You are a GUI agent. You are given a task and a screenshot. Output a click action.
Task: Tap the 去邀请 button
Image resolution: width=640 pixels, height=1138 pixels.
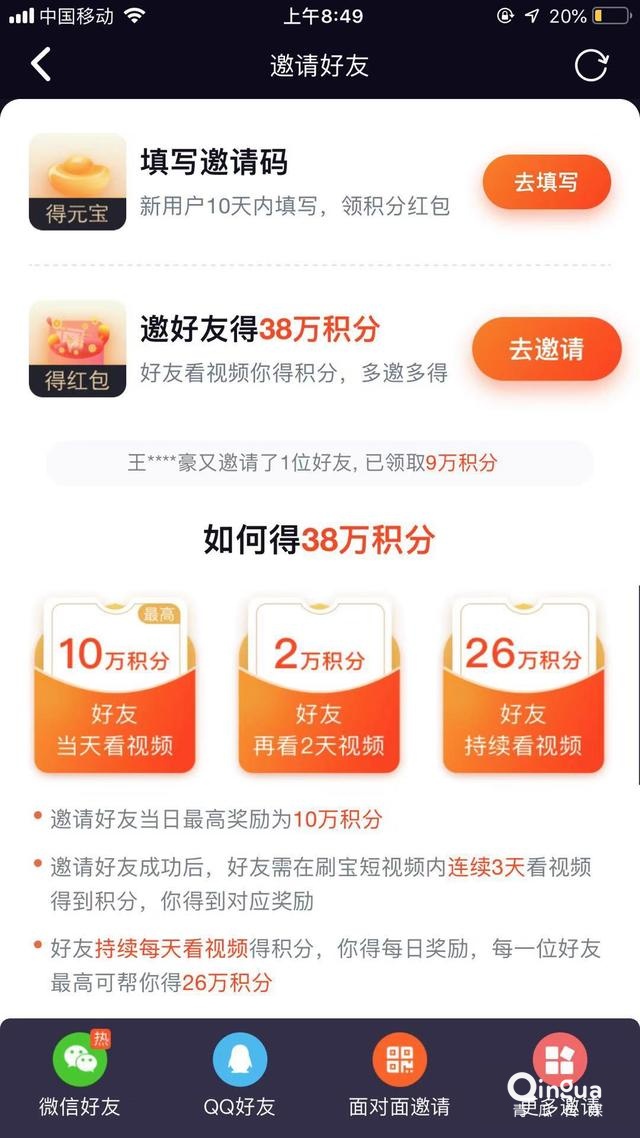point(546,349)
